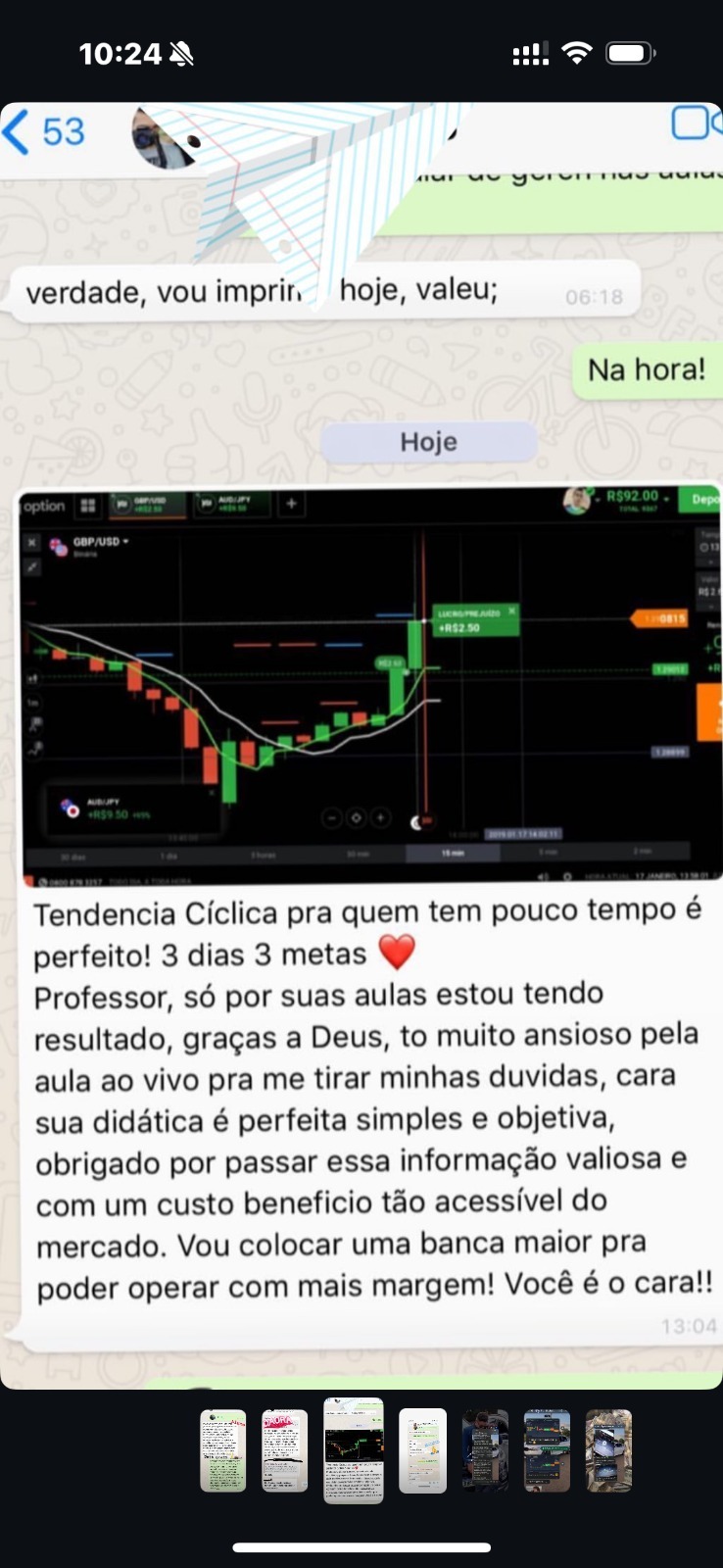Select the second thumbnail with pink heading
The image size is (723, 1568).
pos(285,1451)
